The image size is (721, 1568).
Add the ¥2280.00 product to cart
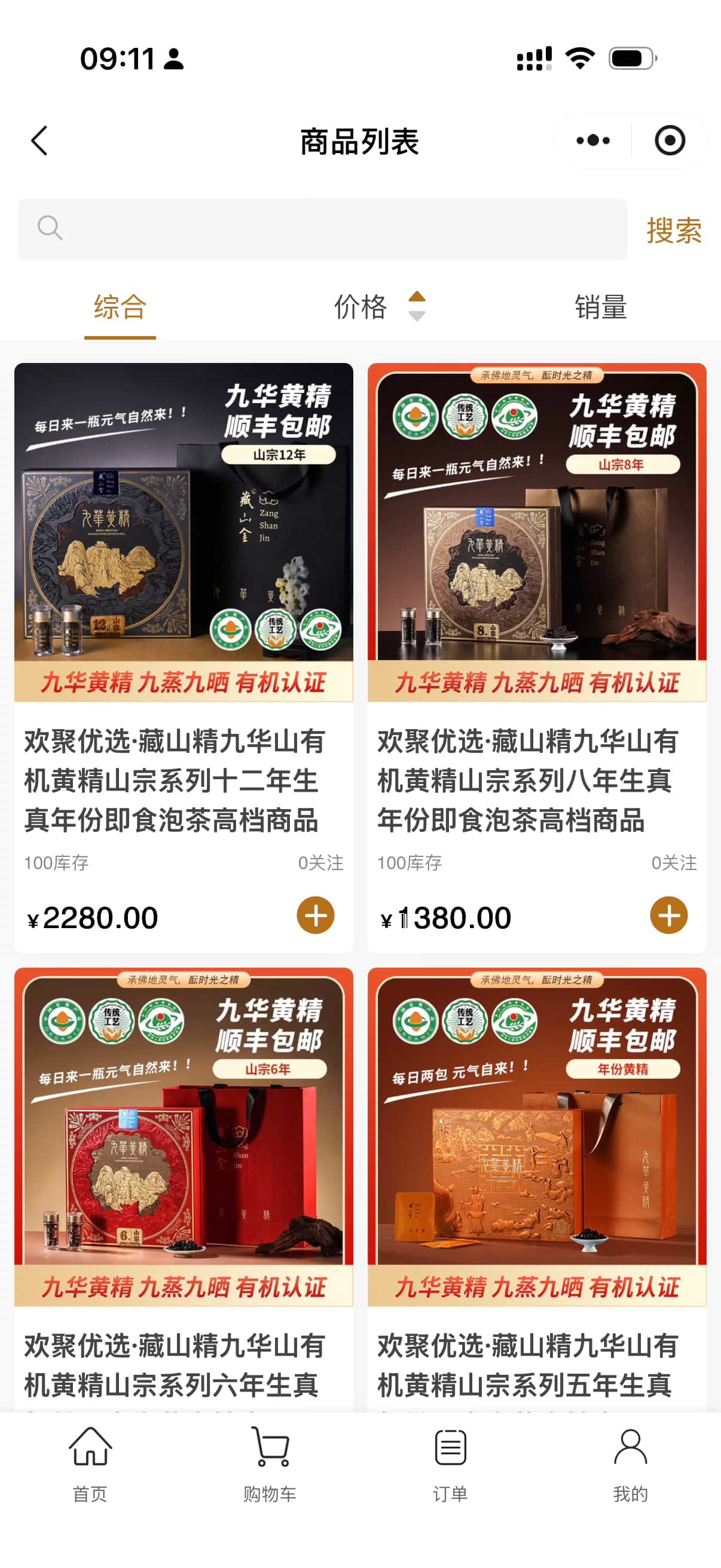(x=315, y=915)
